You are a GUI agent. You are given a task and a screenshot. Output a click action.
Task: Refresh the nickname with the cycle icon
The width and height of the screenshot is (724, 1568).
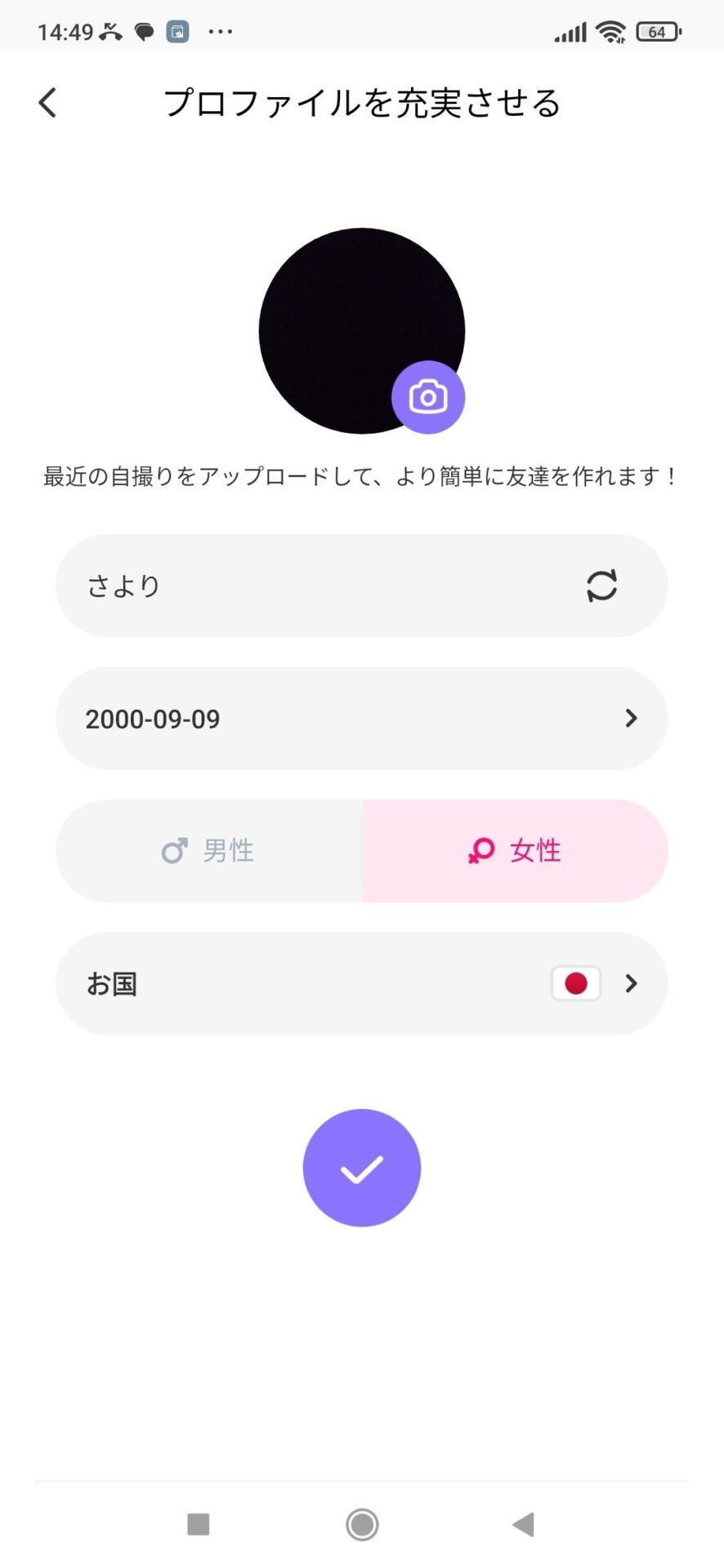click(601, 586)
